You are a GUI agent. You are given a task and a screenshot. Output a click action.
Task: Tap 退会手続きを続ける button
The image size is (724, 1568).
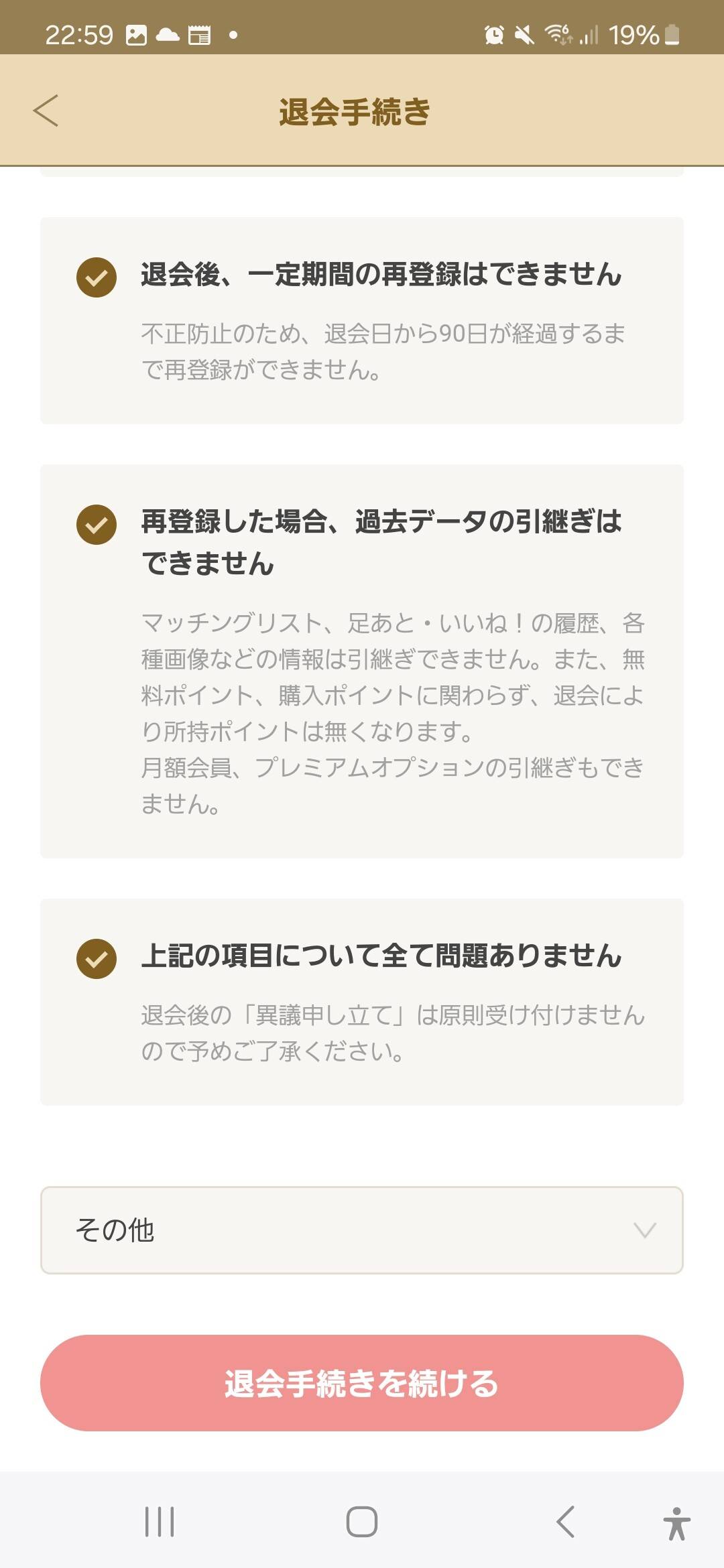point(362,1383)
